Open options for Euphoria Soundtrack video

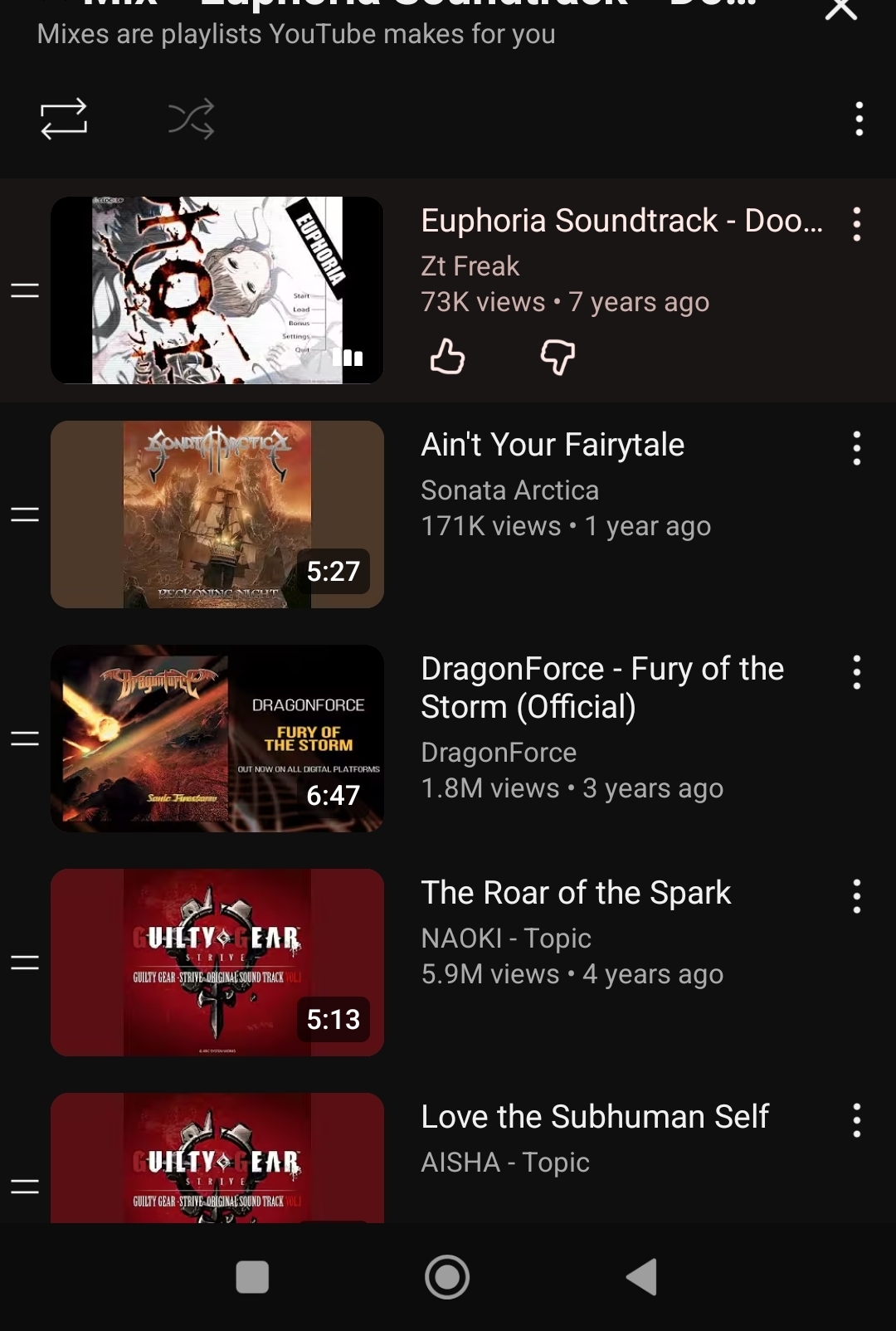coord(857,224)
